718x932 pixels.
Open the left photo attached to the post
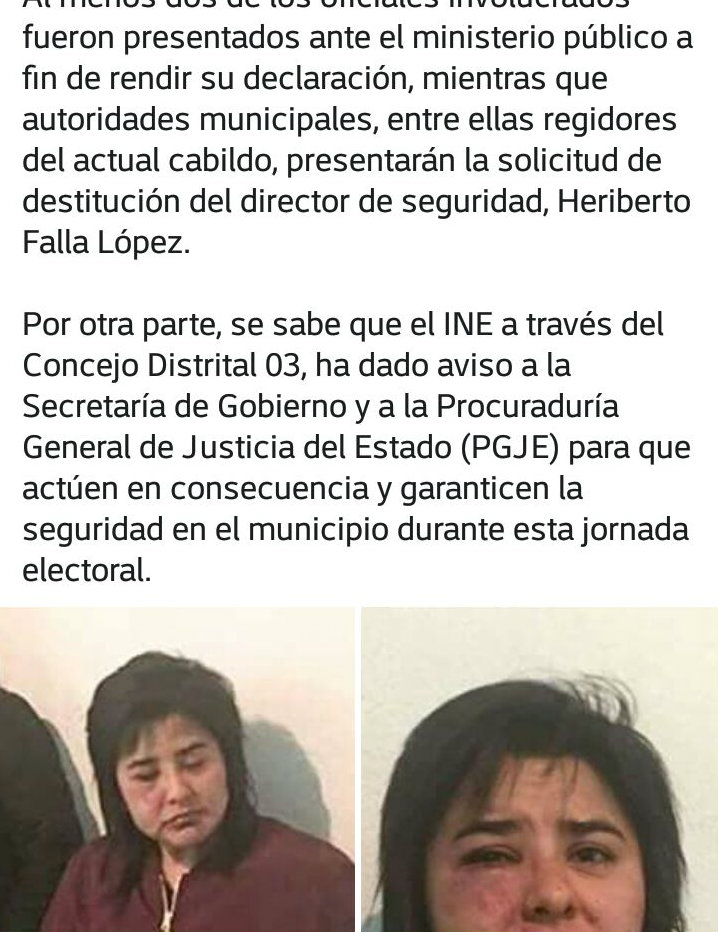tap(177, 770)
